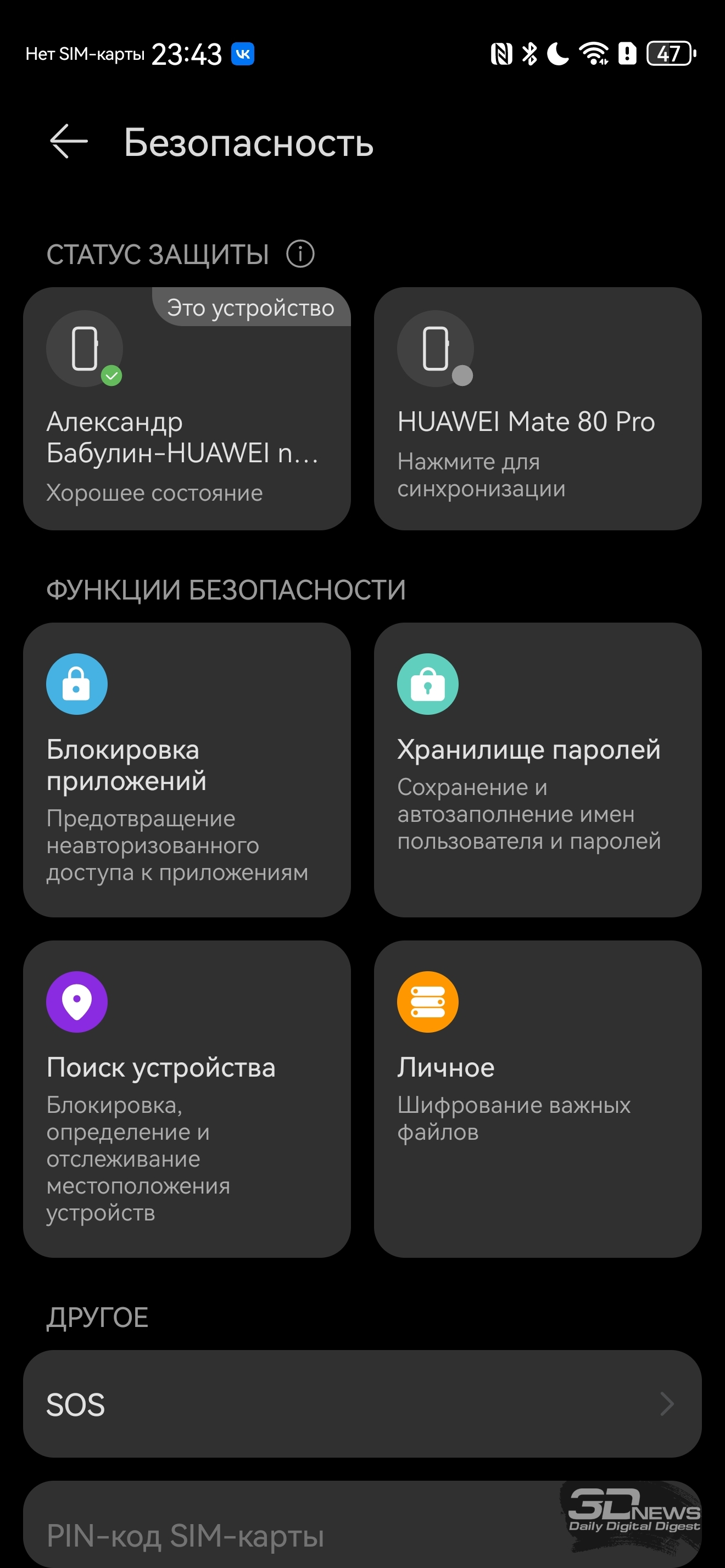Open Поиск устройства
Screen dimensions: 725x1568
[186, 1099]
